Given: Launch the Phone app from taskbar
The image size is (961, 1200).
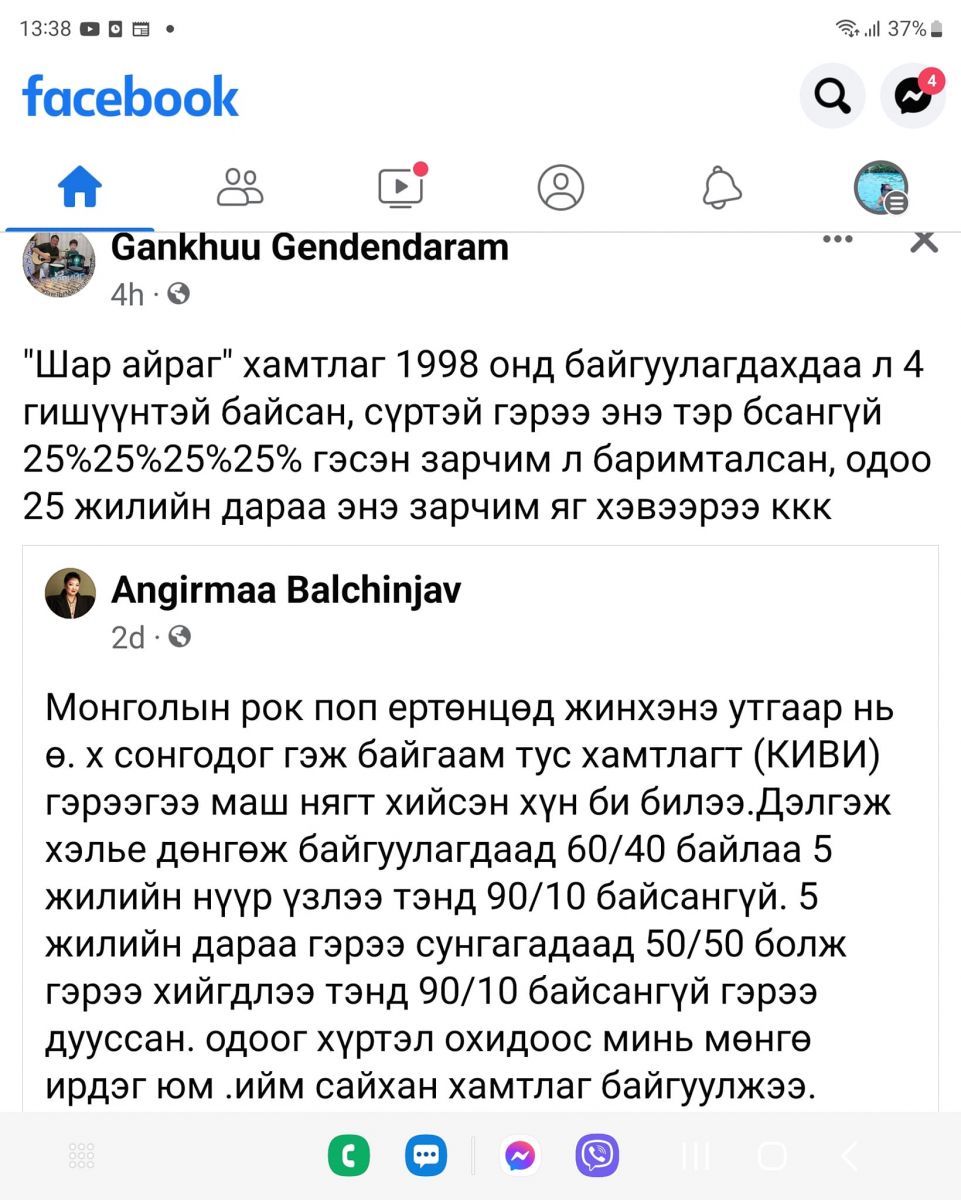Looking at the screenshot, I should tap(349, 1157).
